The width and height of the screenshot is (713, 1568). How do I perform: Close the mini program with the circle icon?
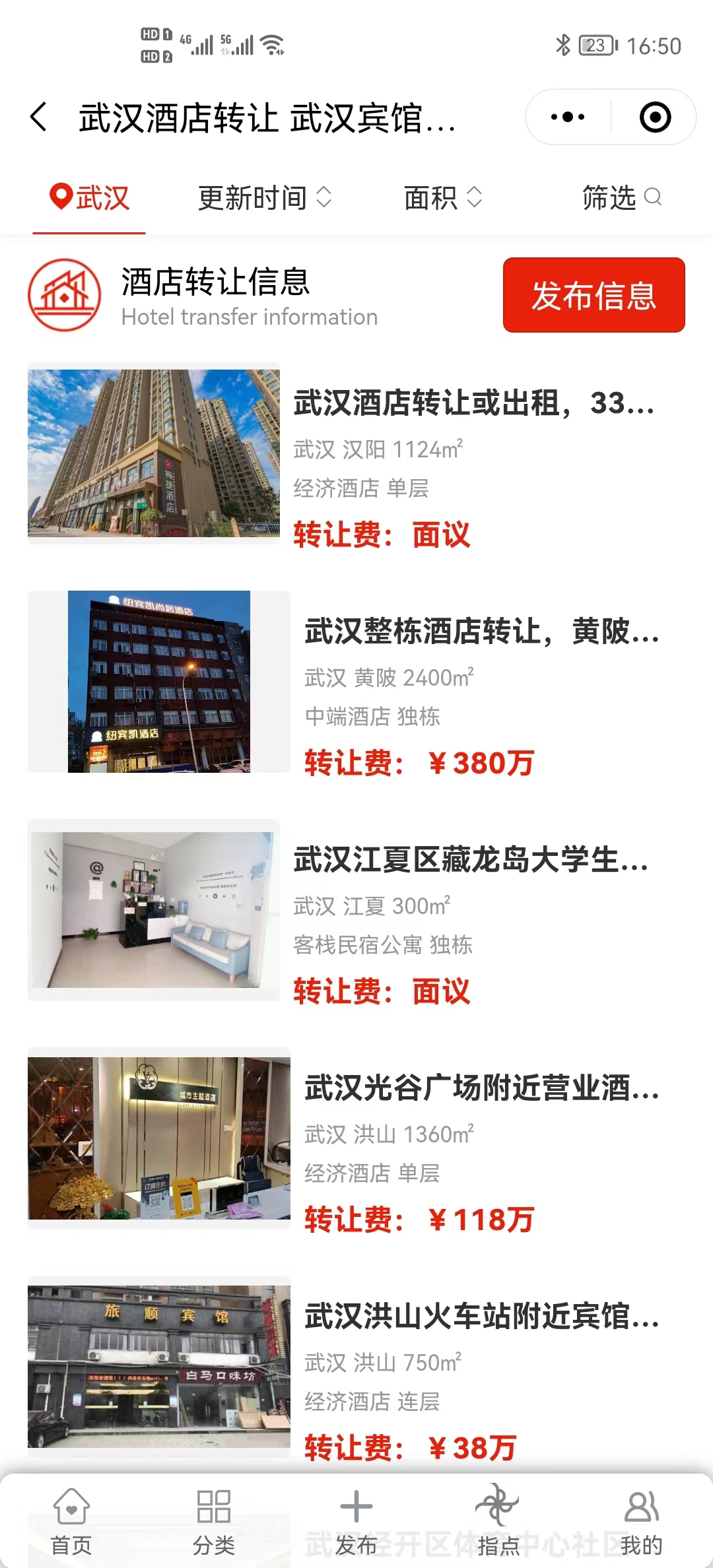tap(655, 117)
